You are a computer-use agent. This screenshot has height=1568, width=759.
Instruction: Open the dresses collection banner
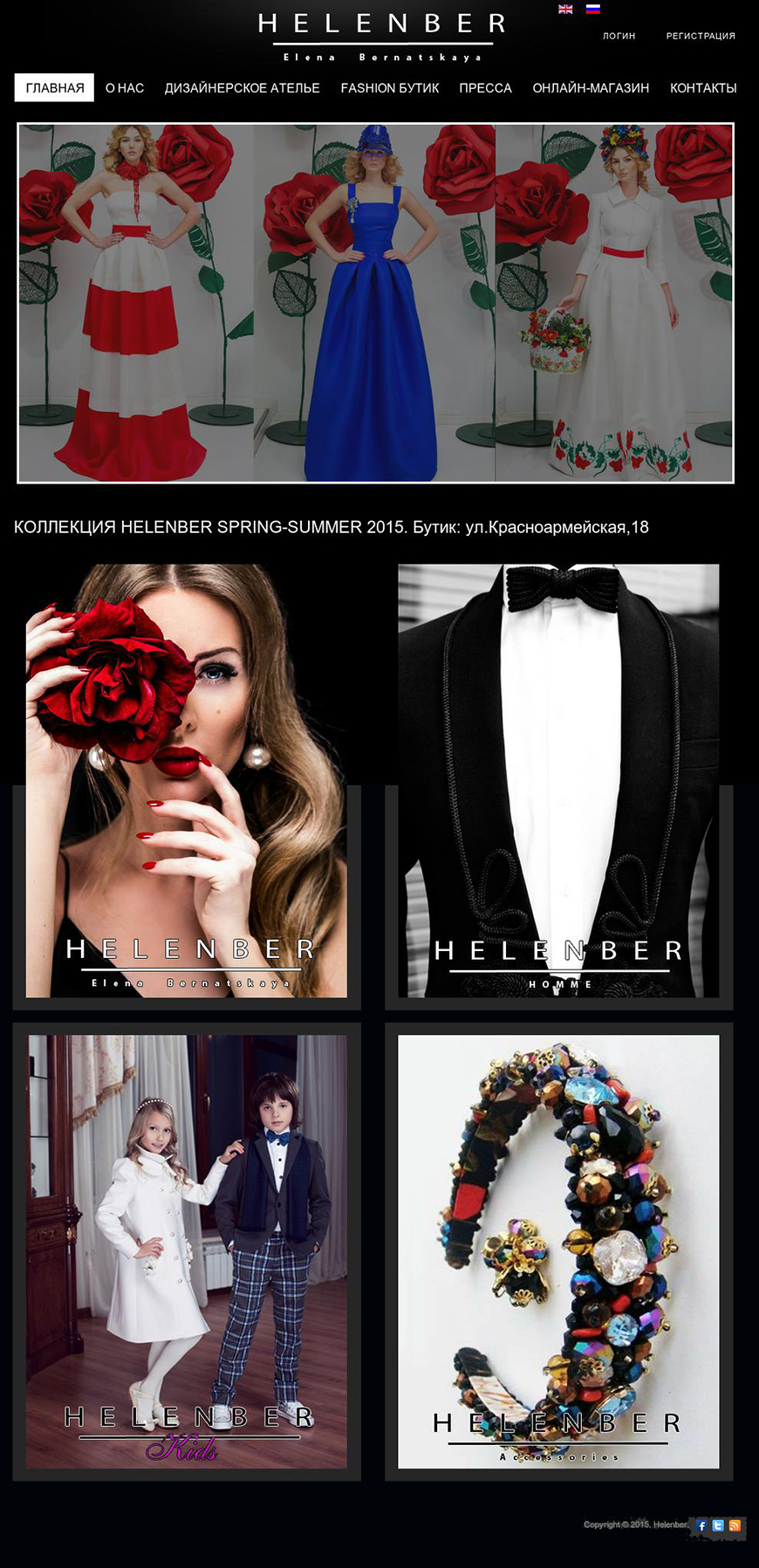[x=375, y=303]
